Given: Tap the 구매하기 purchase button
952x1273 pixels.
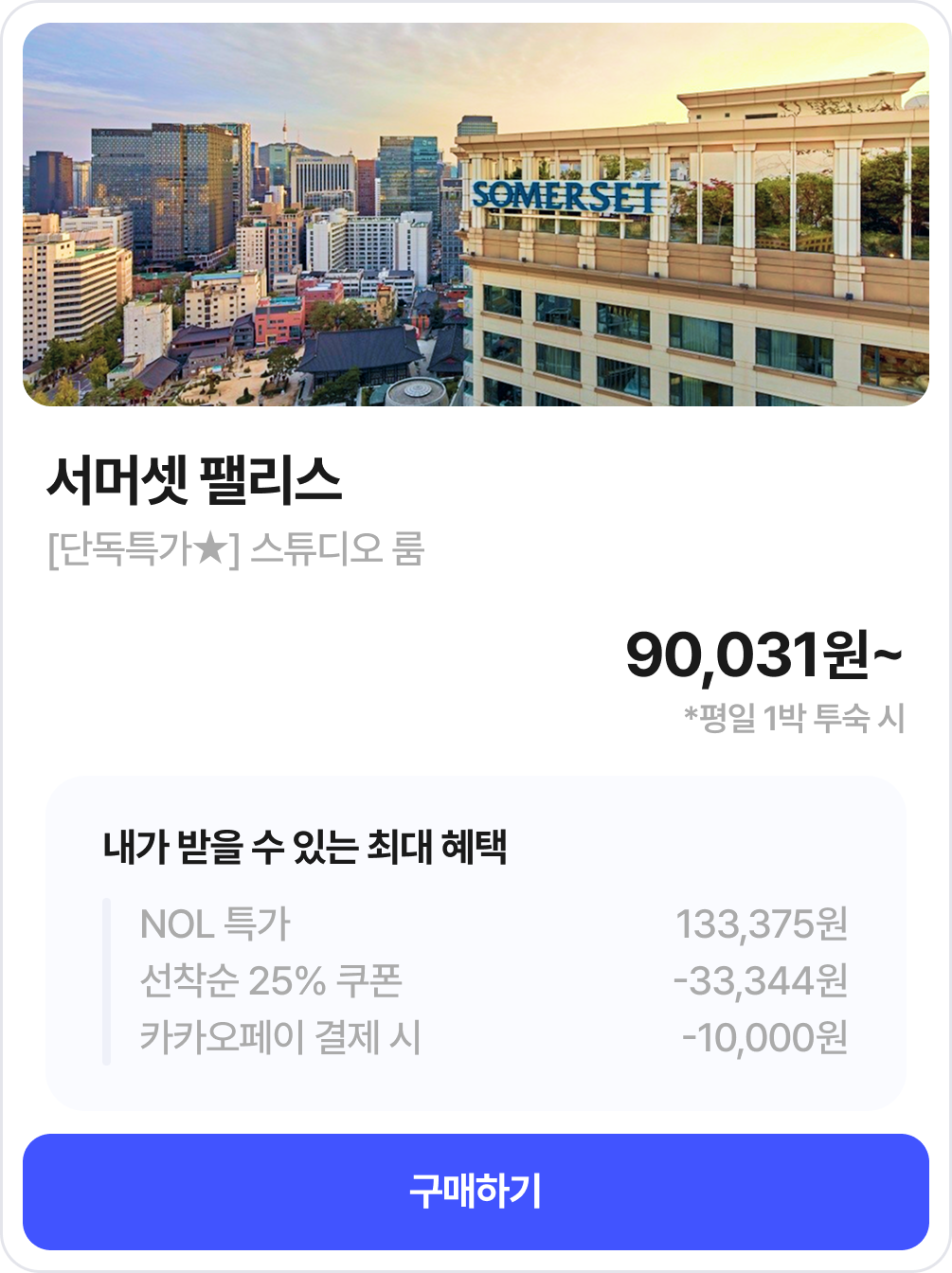Looking at the screenshot, I should tap(476, 1192).
